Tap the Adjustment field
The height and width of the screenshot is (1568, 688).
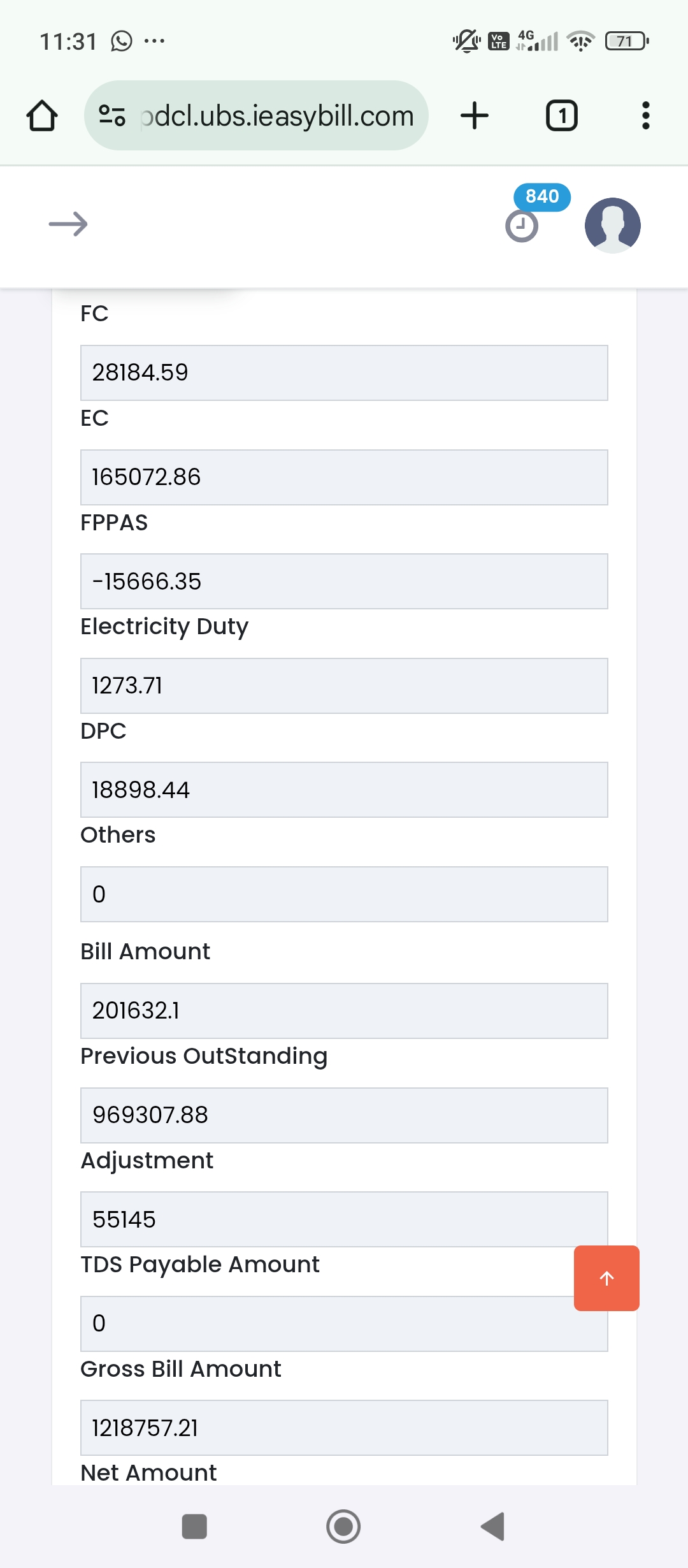[x=344, y=1219]
